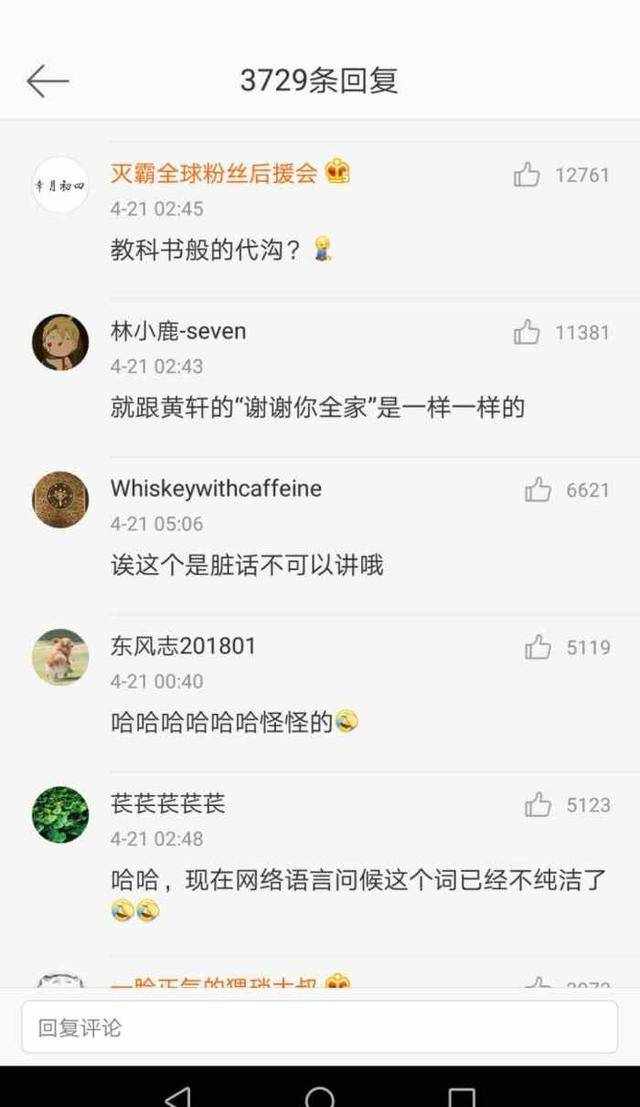
Task: Like the comment from Whiskeywithcaffeine
Action: (538, 489)
